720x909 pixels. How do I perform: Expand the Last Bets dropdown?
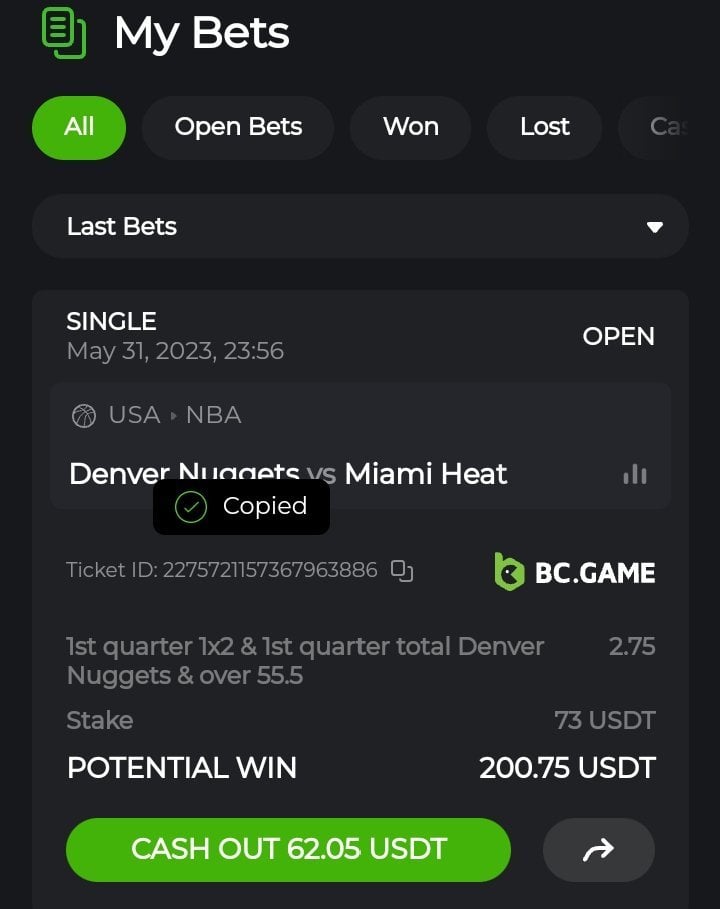click(x=654, y=227)
